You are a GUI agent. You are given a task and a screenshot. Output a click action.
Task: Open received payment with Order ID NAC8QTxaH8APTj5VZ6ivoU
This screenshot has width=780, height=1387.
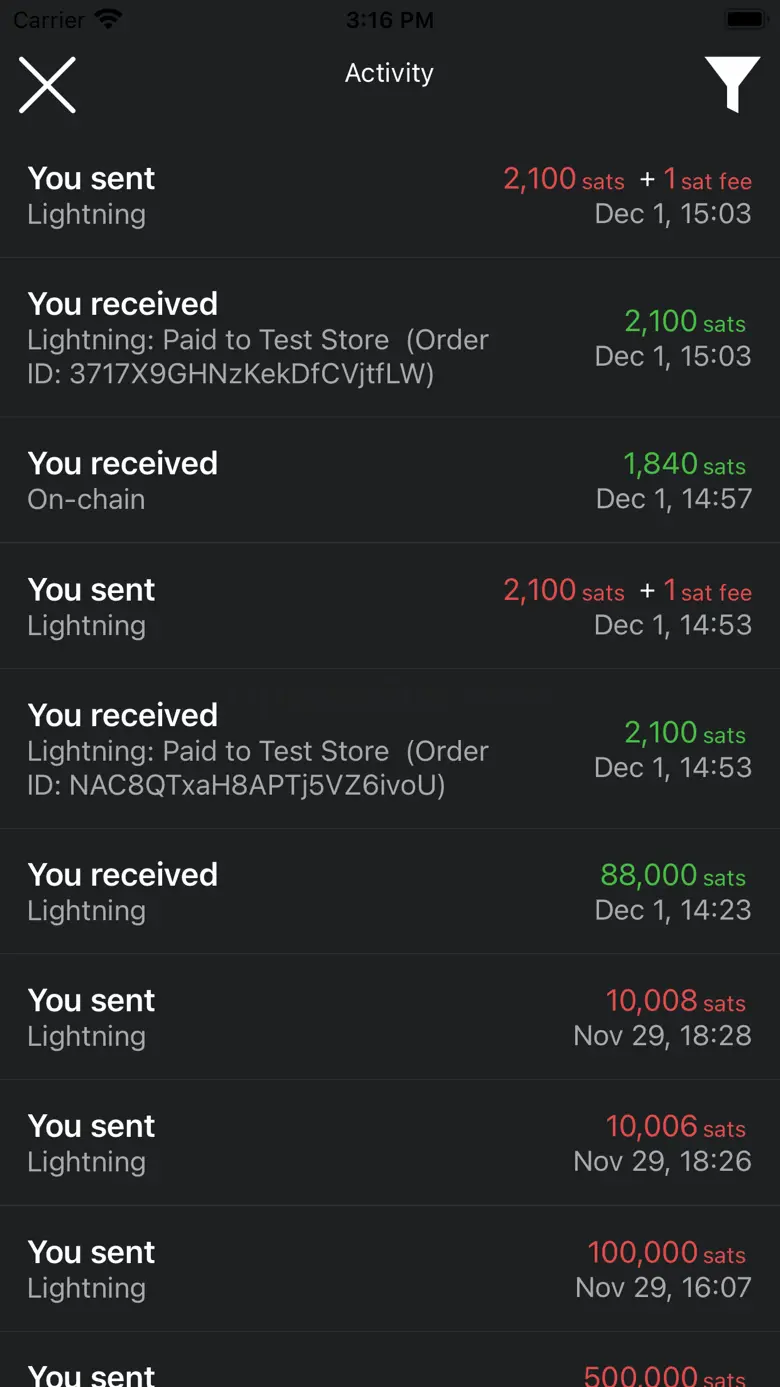[x=390, y=749]
